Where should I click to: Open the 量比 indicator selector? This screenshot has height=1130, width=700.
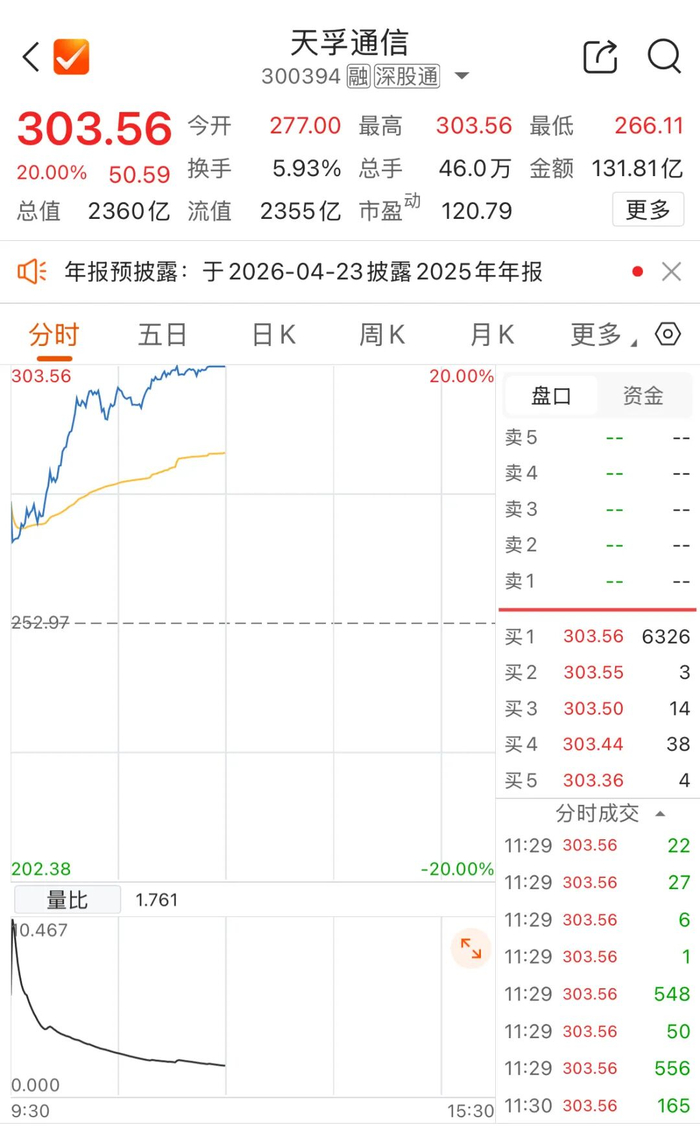[x=67, y=900]
